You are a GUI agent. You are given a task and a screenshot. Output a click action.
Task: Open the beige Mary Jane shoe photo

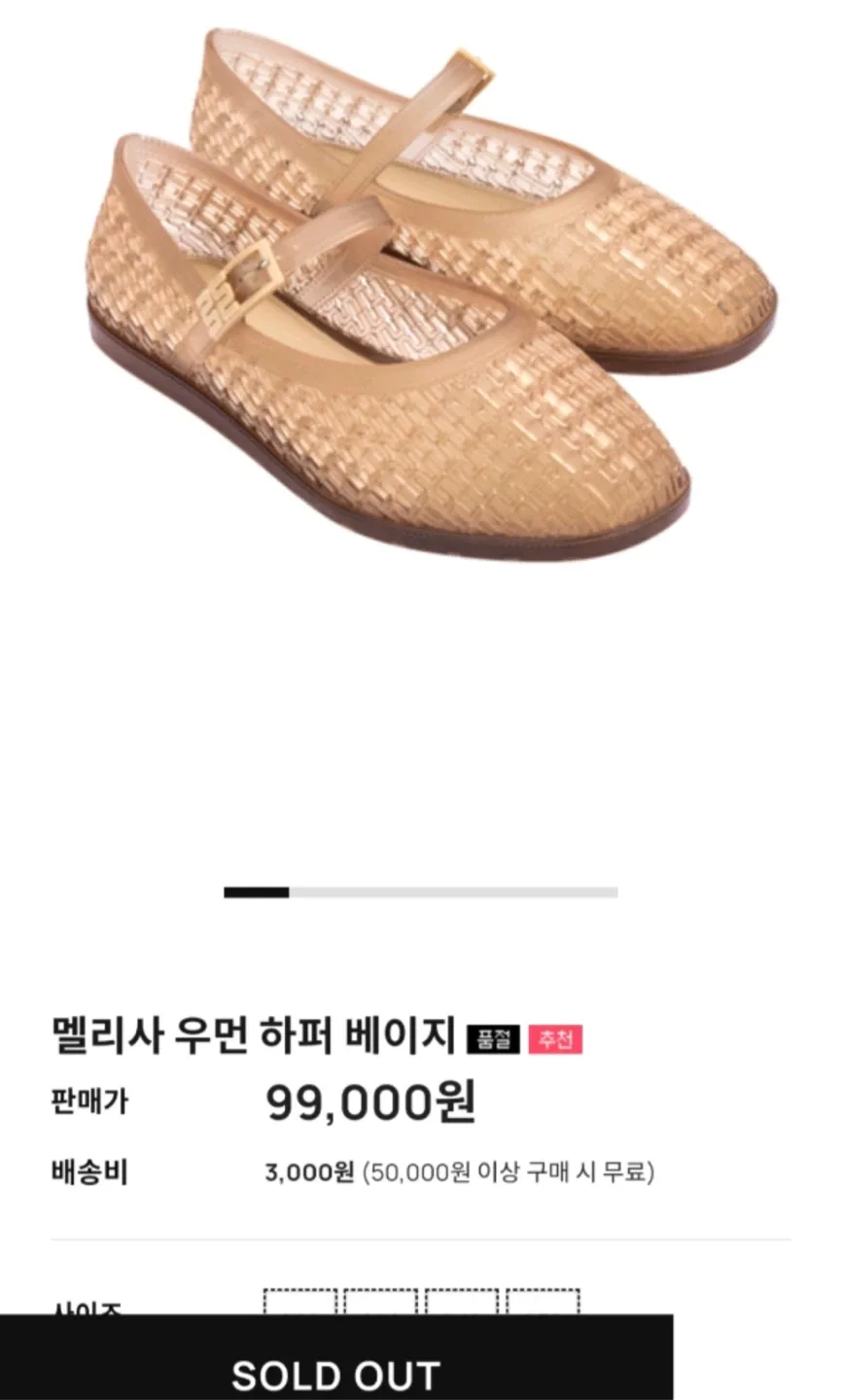pos(428,301)
